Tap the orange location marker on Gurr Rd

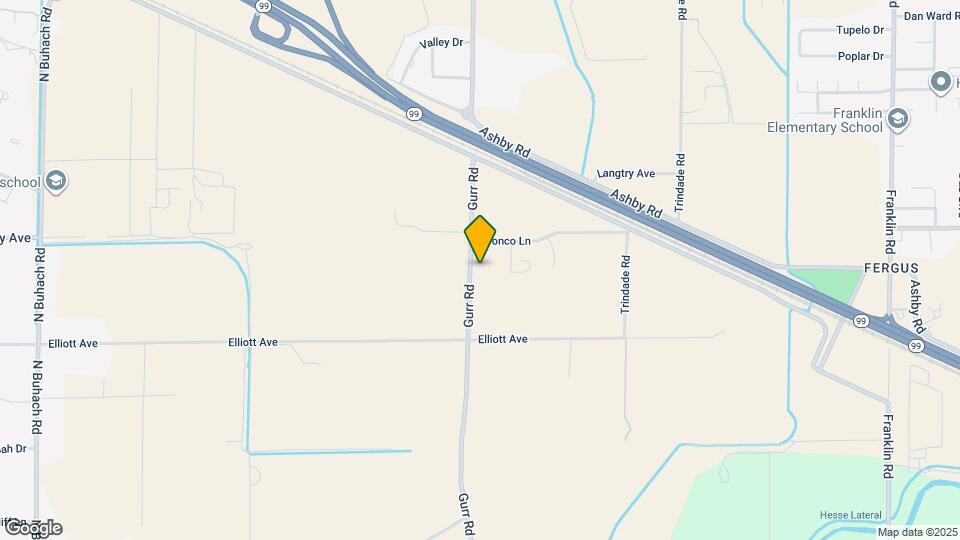(480, 238)
